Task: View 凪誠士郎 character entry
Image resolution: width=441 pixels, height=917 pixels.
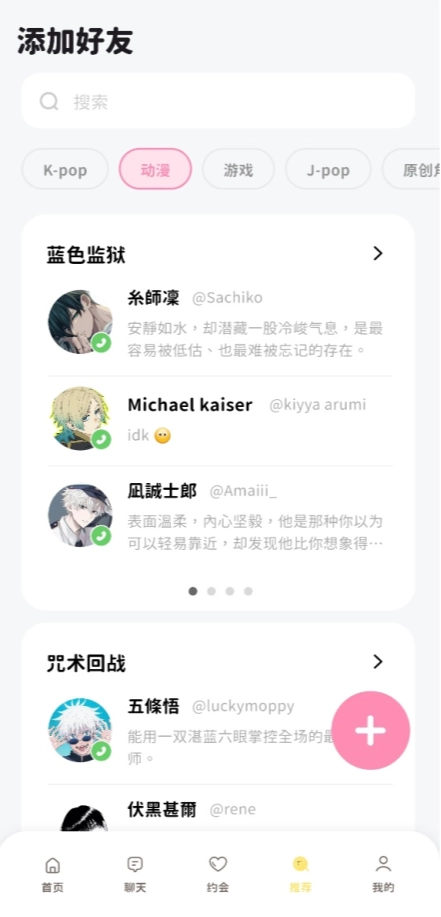Action: (x=219, y=516)
